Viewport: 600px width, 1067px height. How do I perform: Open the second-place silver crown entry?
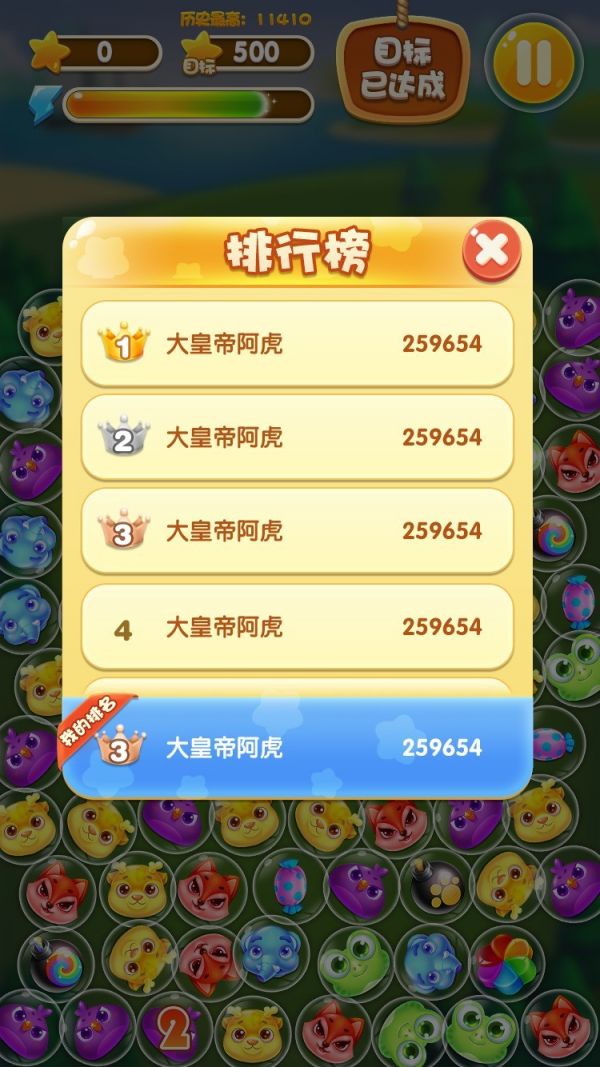[x=297, y=437]
